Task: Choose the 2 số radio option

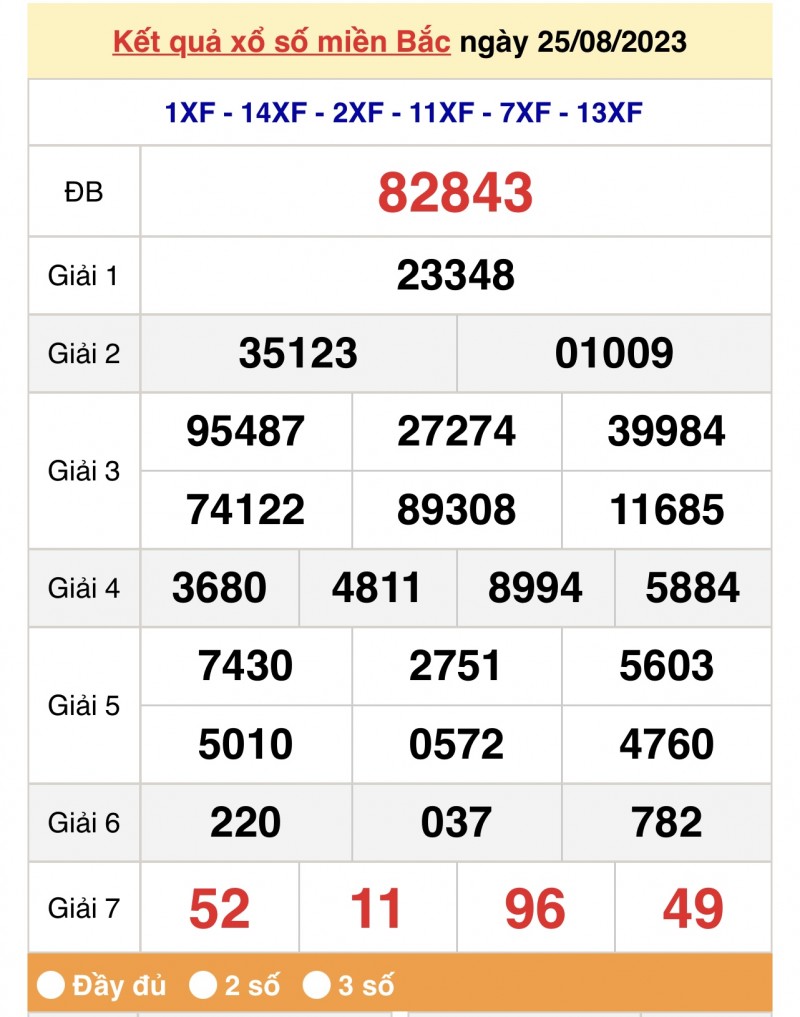Action: coord(204,986)
